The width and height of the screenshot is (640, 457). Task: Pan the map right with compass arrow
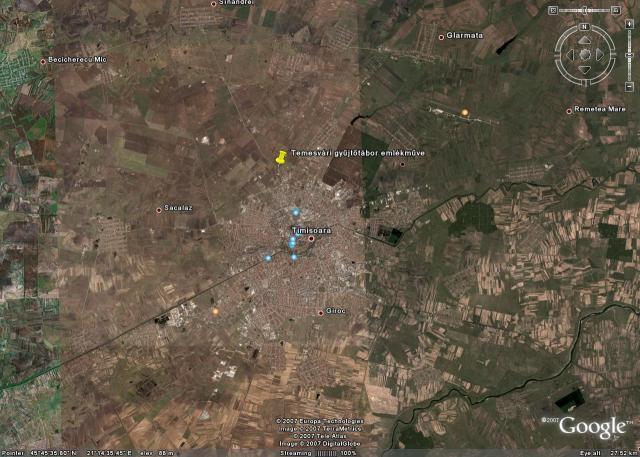(x=600, y=55)
